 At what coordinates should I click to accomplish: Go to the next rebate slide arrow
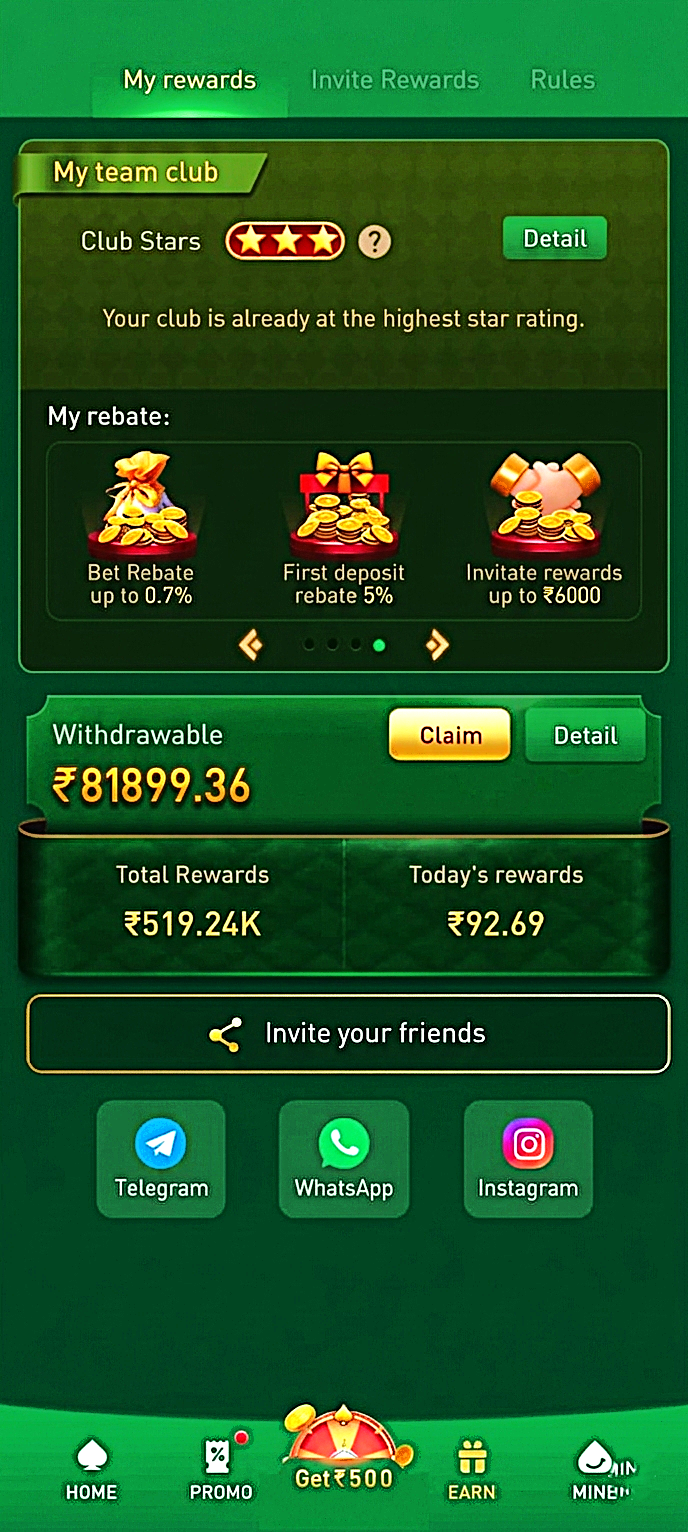tap(437, 645)
